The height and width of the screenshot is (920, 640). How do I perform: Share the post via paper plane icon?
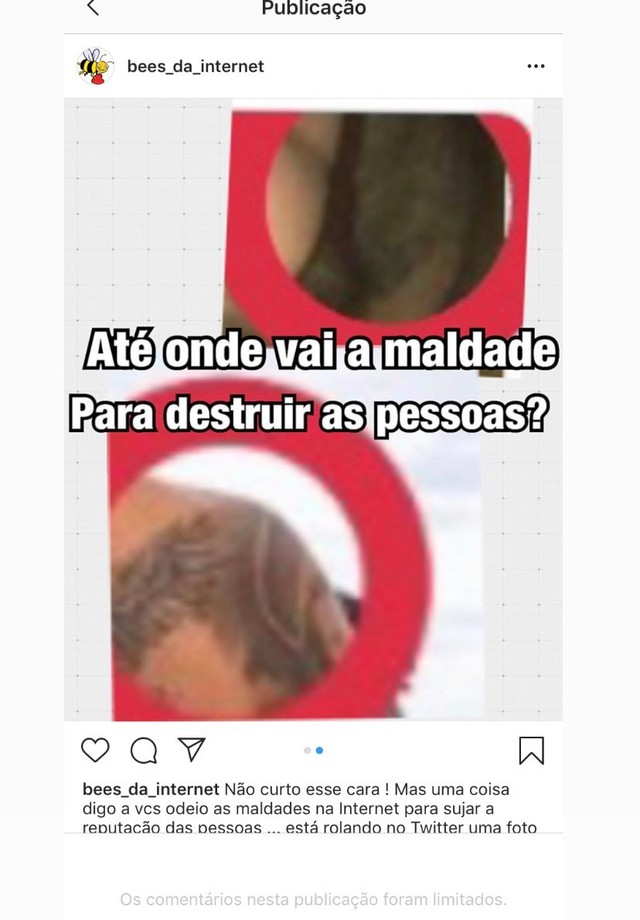click(191, 750)
